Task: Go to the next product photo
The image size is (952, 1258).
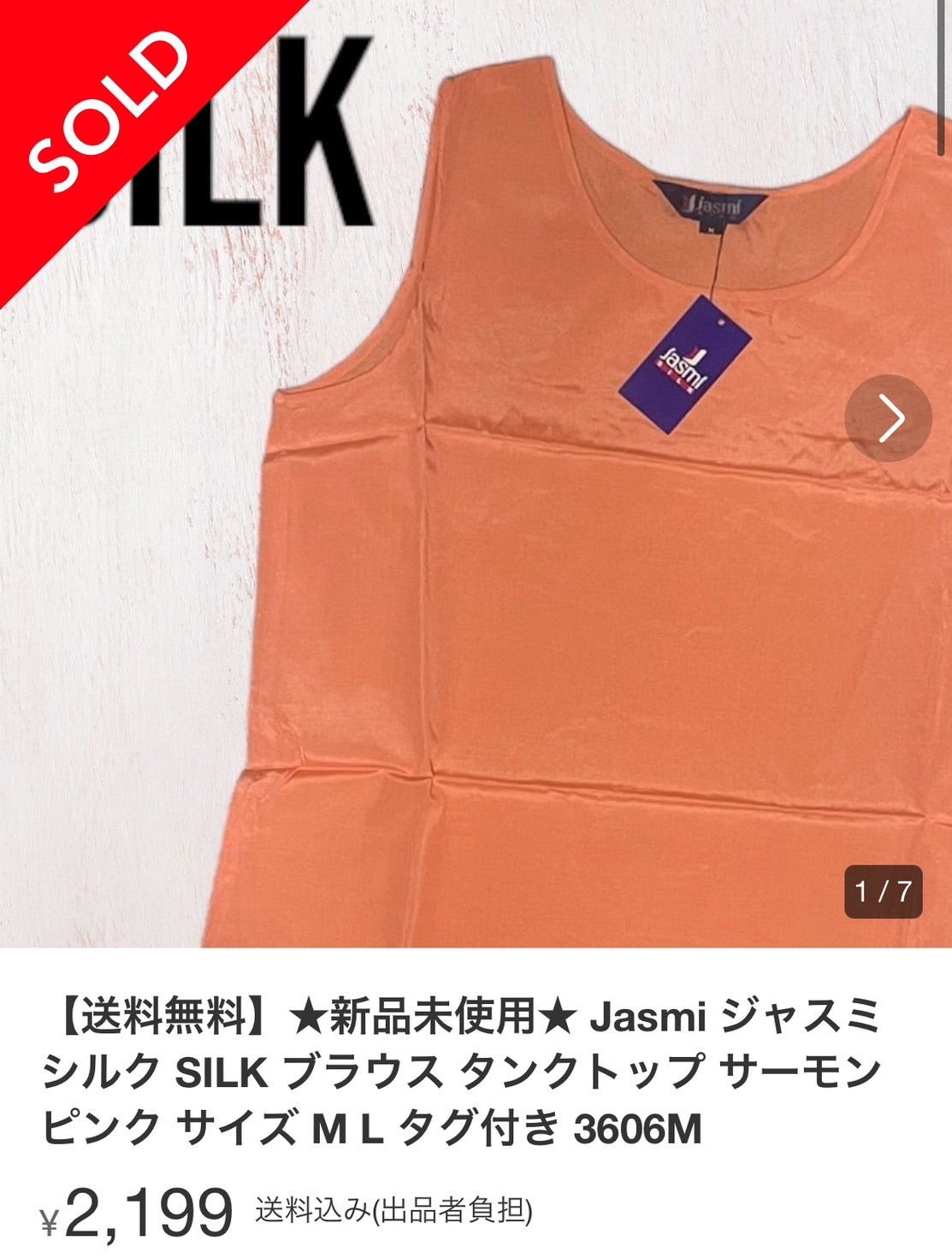Action: 888,418
